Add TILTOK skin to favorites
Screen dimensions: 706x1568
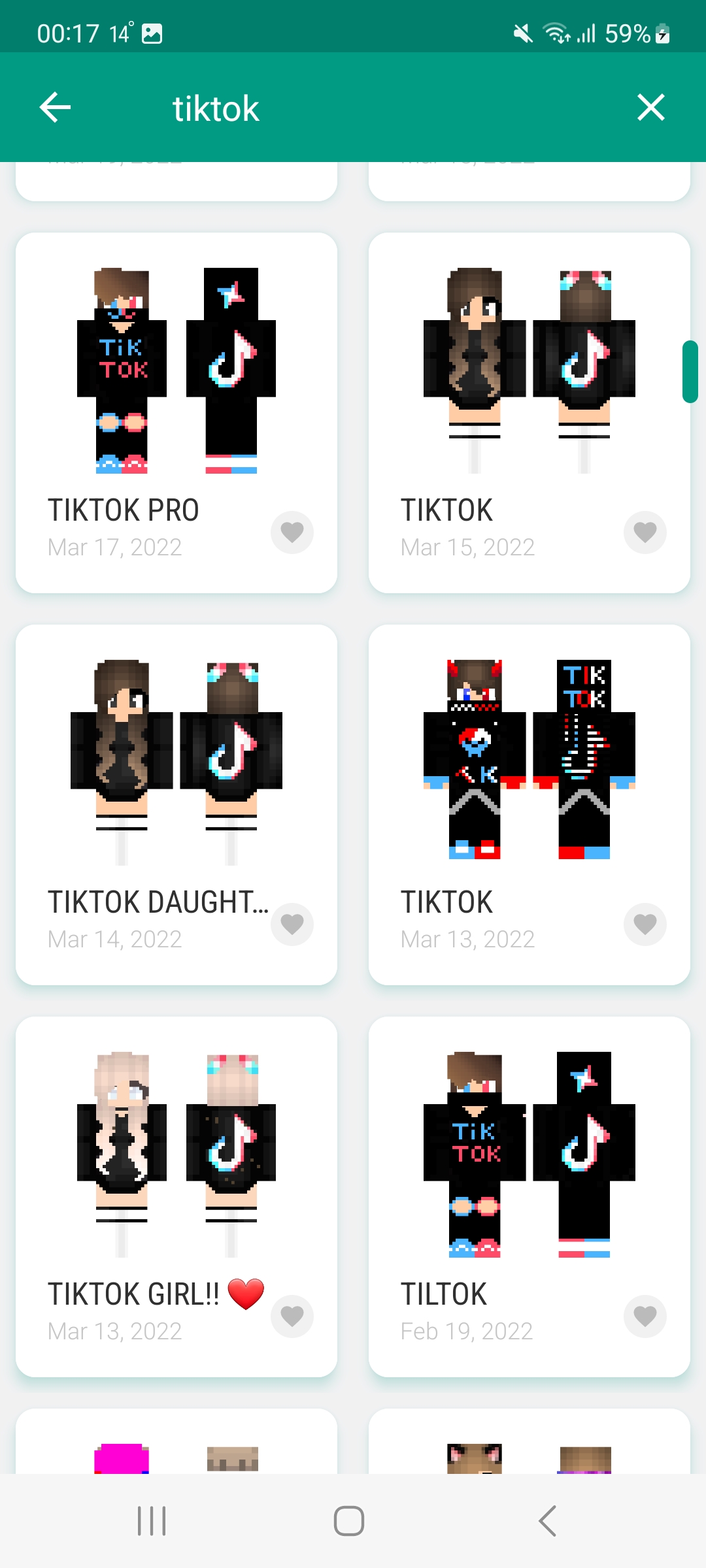[x=645, y=1316]
